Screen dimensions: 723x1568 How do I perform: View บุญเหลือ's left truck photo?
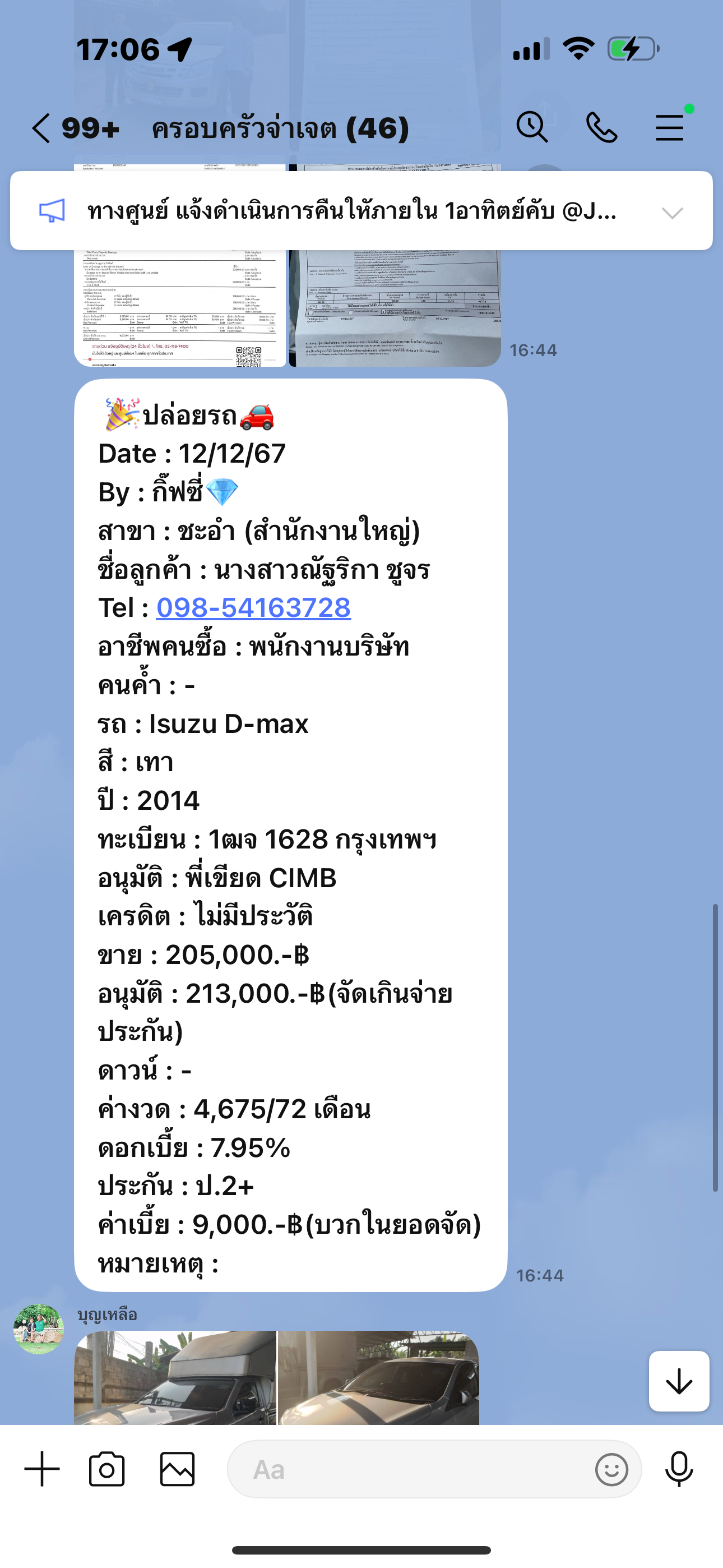tap(175, 1378)
